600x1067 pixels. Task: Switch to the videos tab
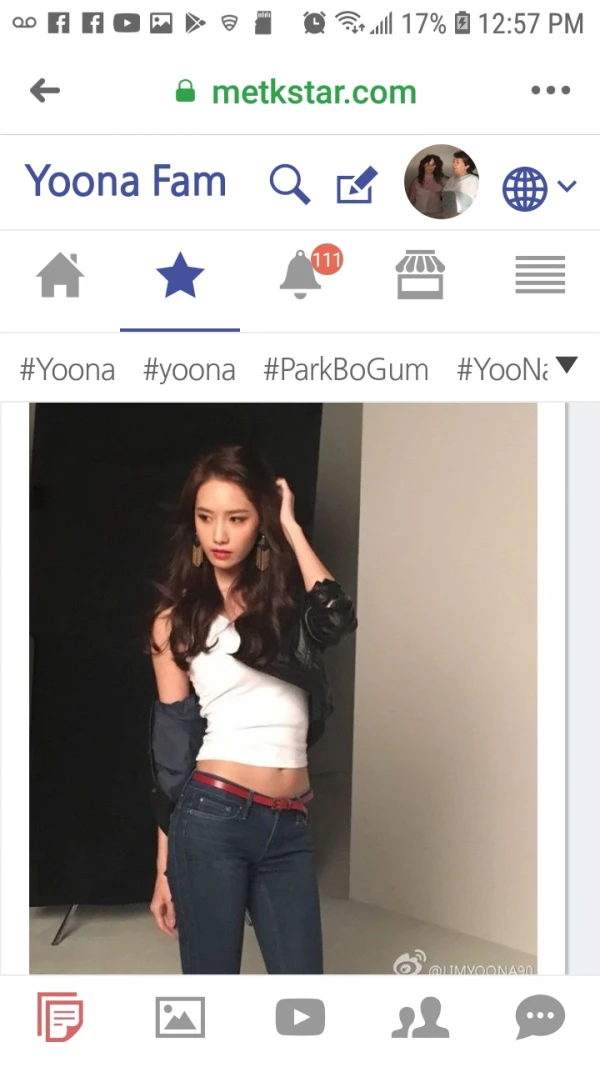coord(300,1018)
